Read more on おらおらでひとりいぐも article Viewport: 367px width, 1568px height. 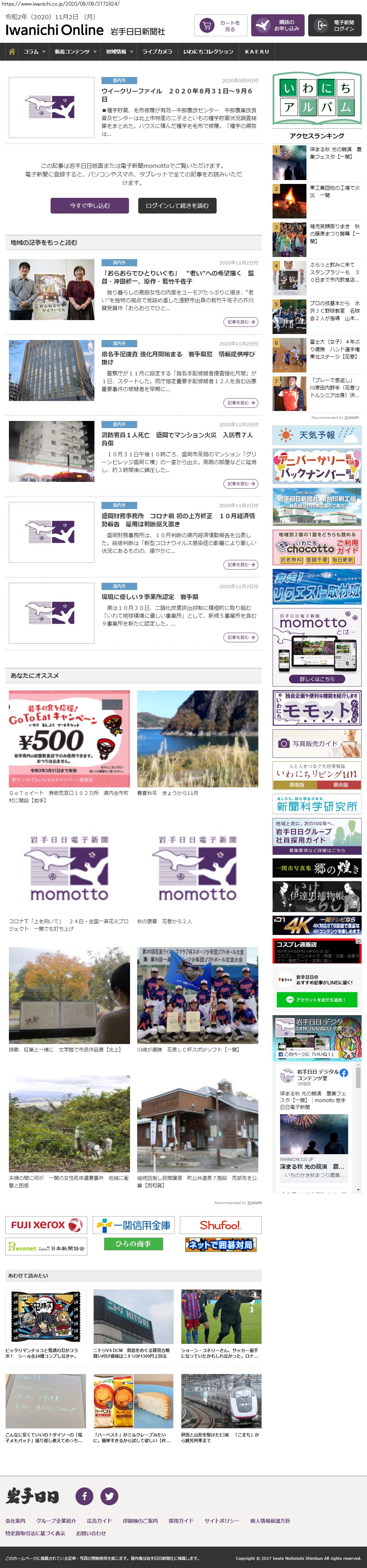point(241,322)
